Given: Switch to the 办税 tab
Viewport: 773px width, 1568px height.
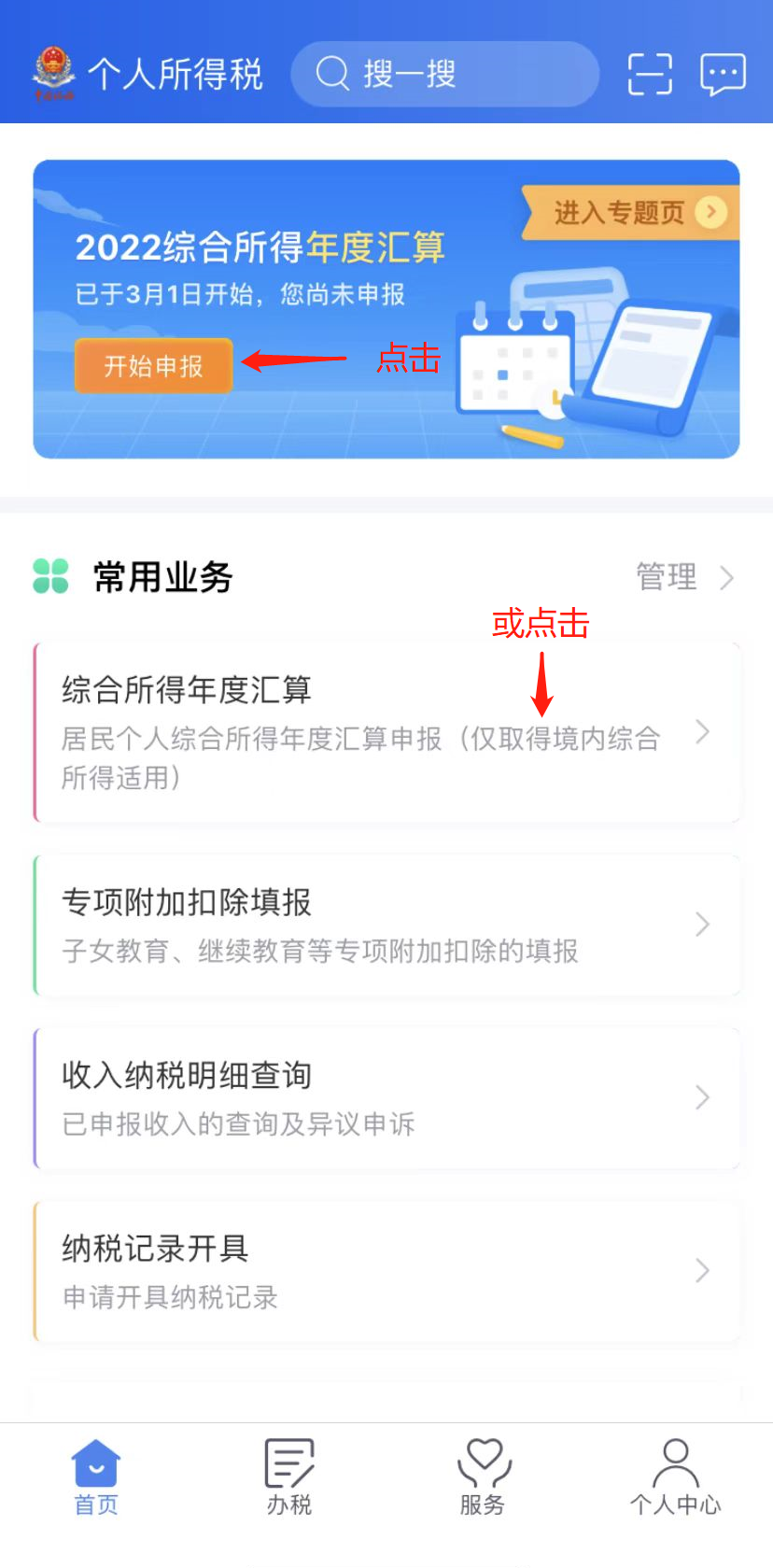Looking at the screenshot, I should [289, 1477].
